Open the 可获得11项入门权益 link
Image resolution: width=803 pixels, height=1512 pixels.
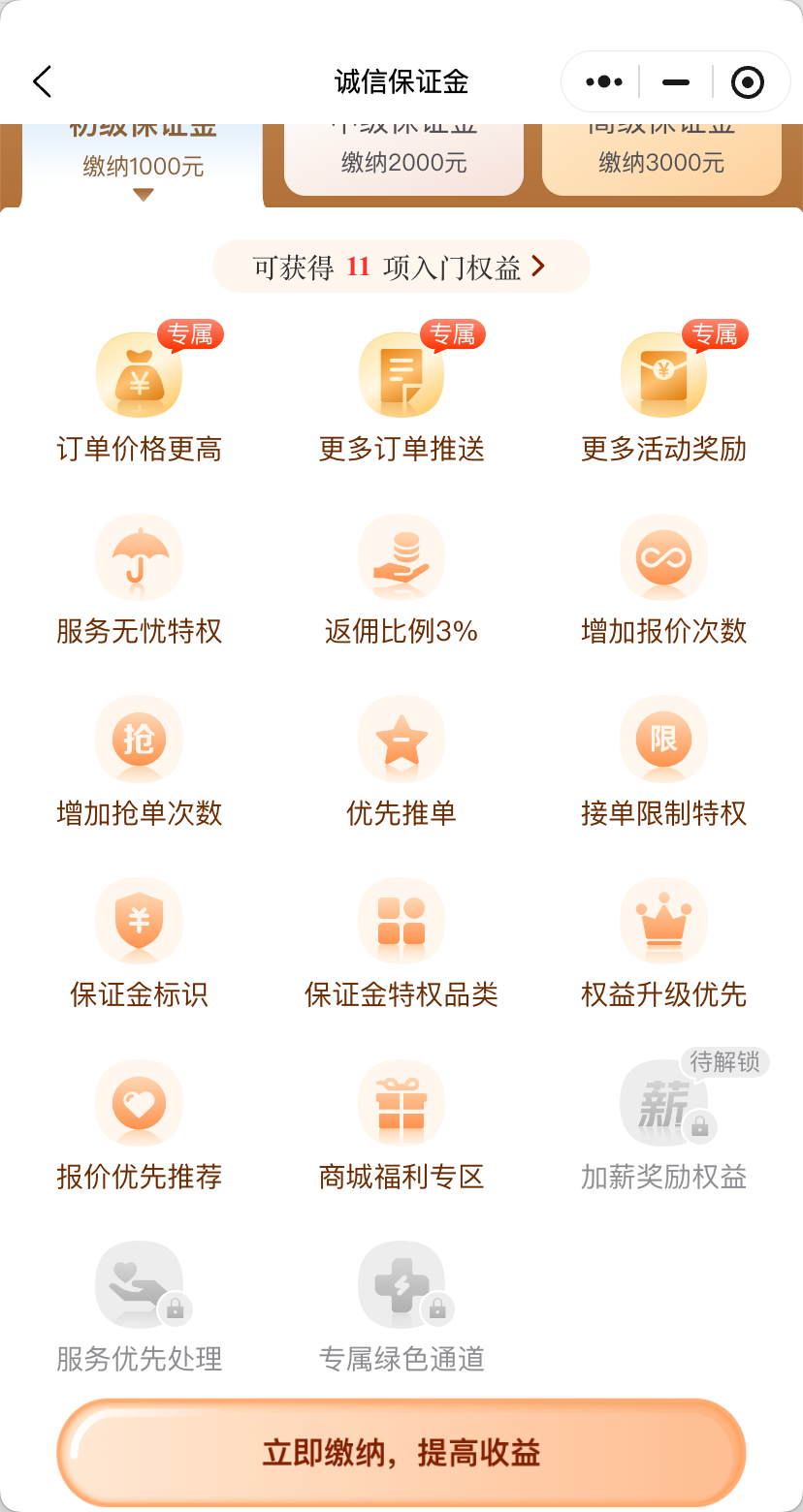click(x=401, y=267)
